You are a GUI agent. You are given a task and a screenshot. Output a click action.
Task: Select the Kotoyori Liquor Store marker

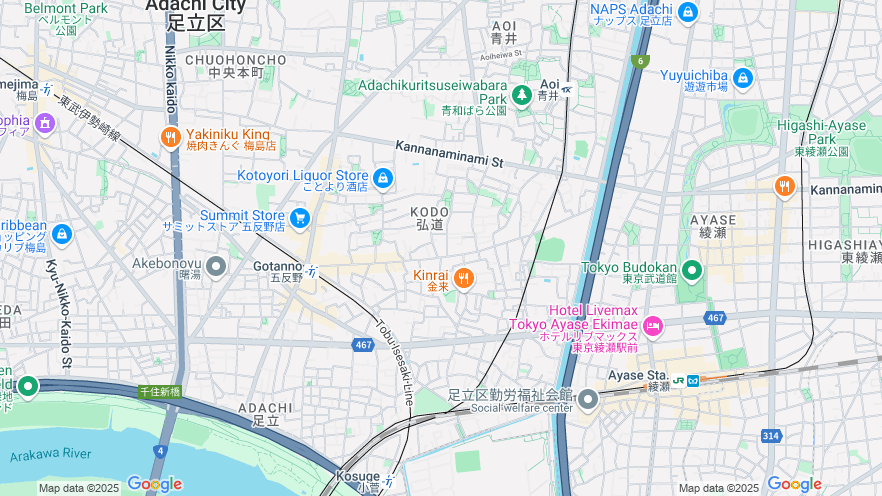pyautogui.click(x=383, y=179)
